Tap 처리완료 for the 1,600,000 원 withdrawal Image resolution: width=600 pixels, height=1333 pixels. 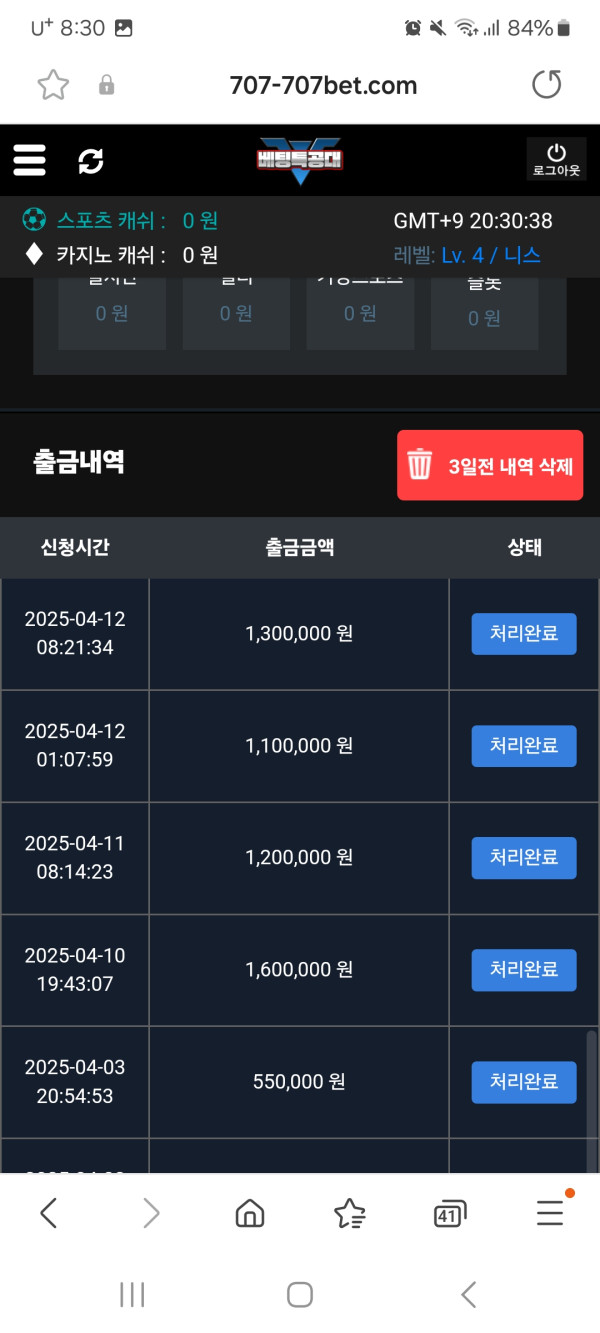(524, 969)
